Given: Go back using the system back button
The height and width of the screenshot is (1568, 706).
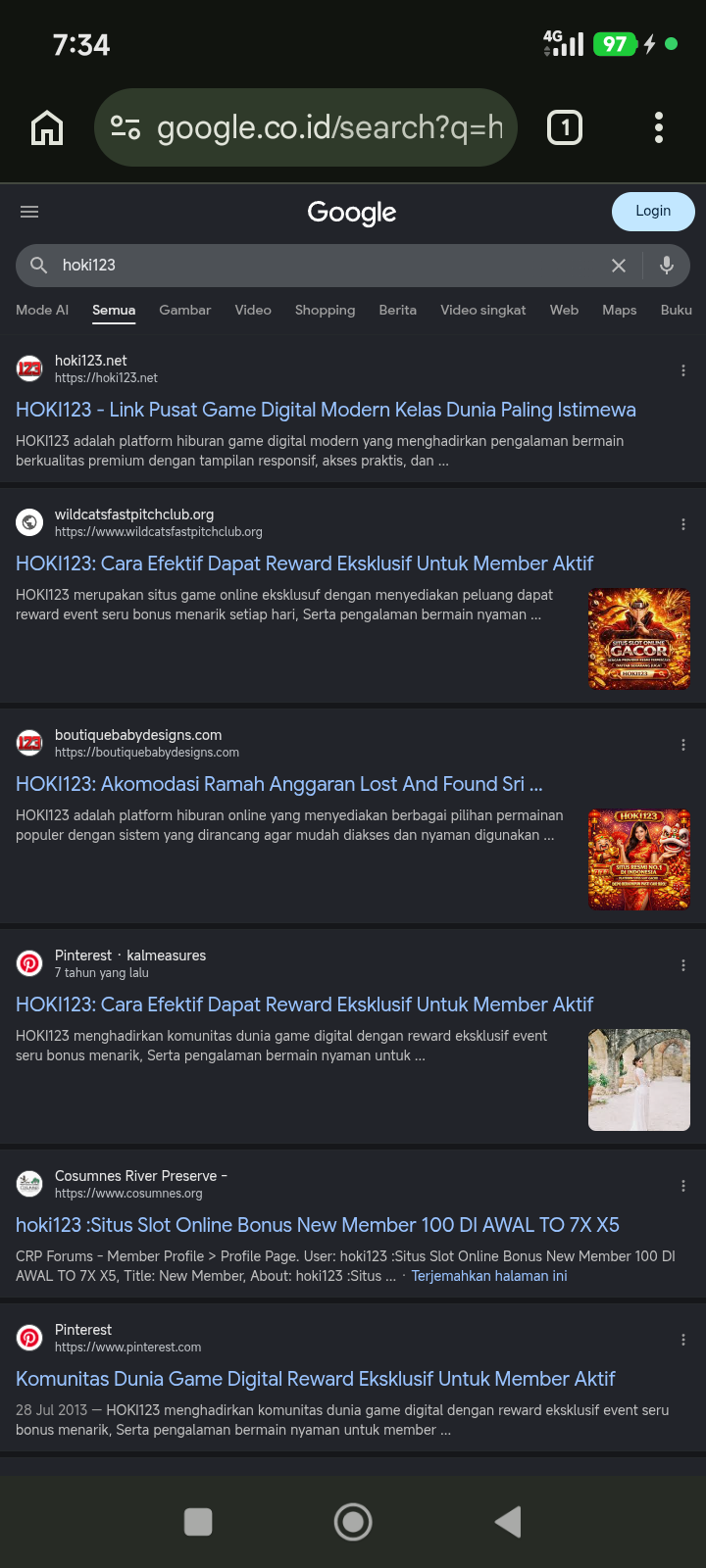Looking at the screenshot, I should (x=508, y=1522).
